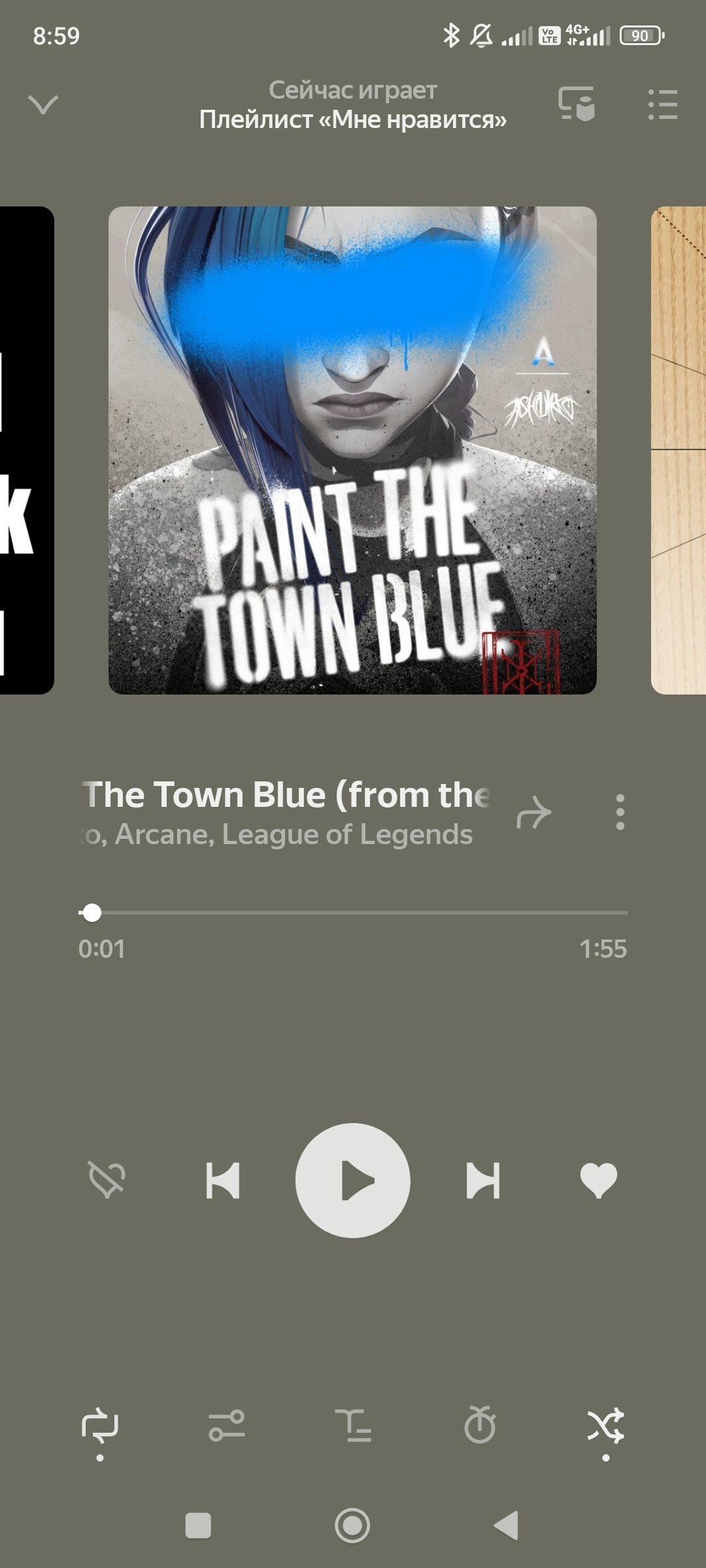Open the playback queue list
The image size is (706, 1568).
click(x=663, y=105)
